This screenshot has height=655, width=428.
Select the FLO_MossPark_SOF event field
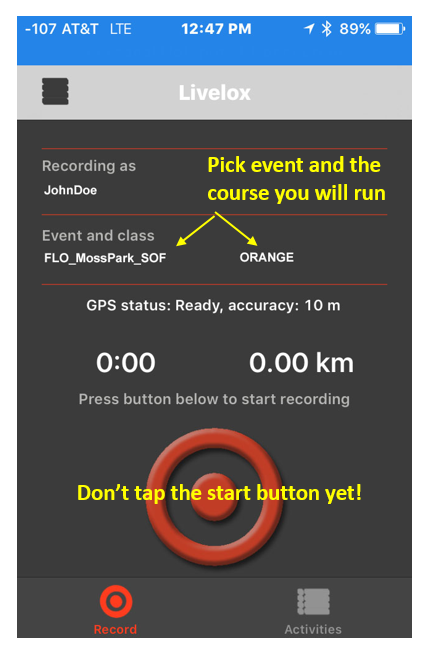(x=105, y=258)
